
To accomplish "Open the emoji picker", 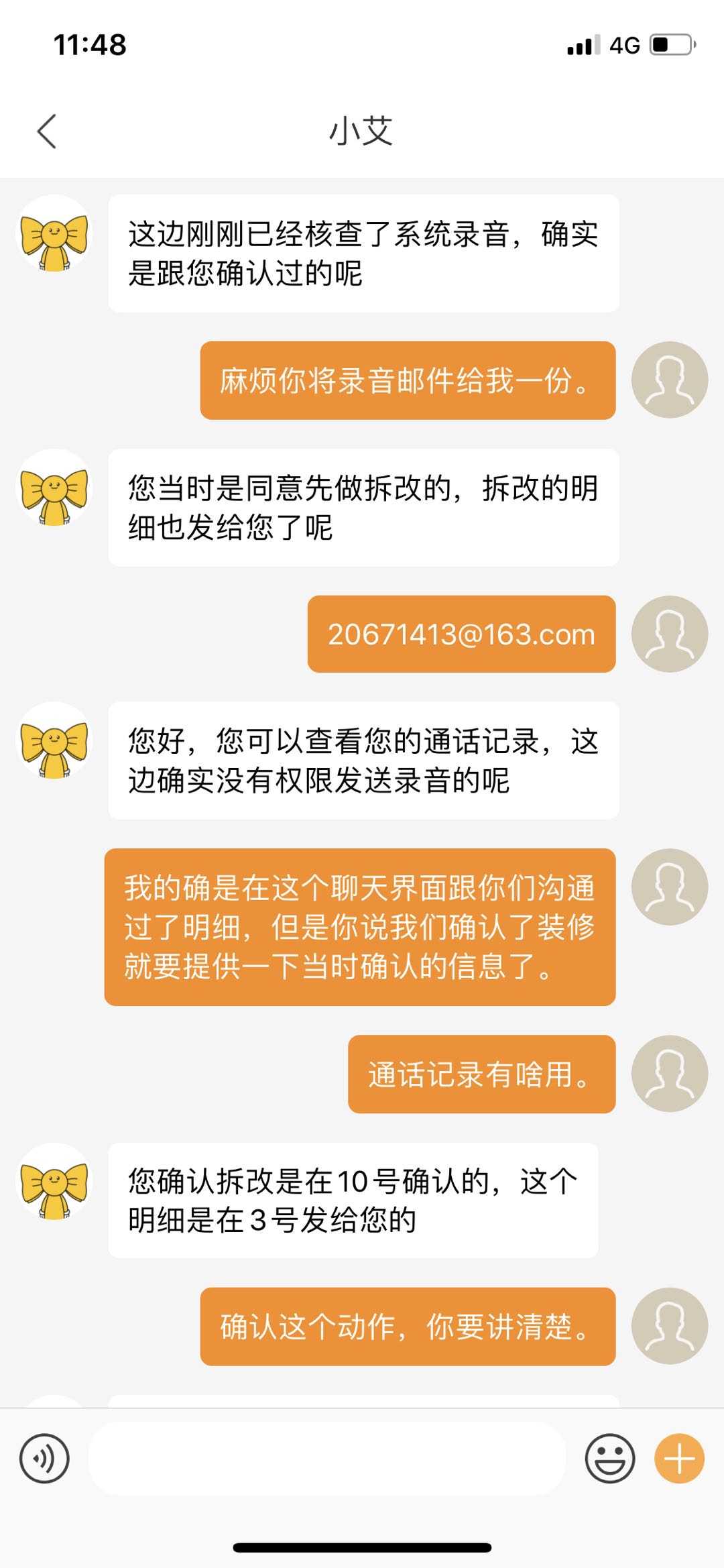I will 609,1458.
